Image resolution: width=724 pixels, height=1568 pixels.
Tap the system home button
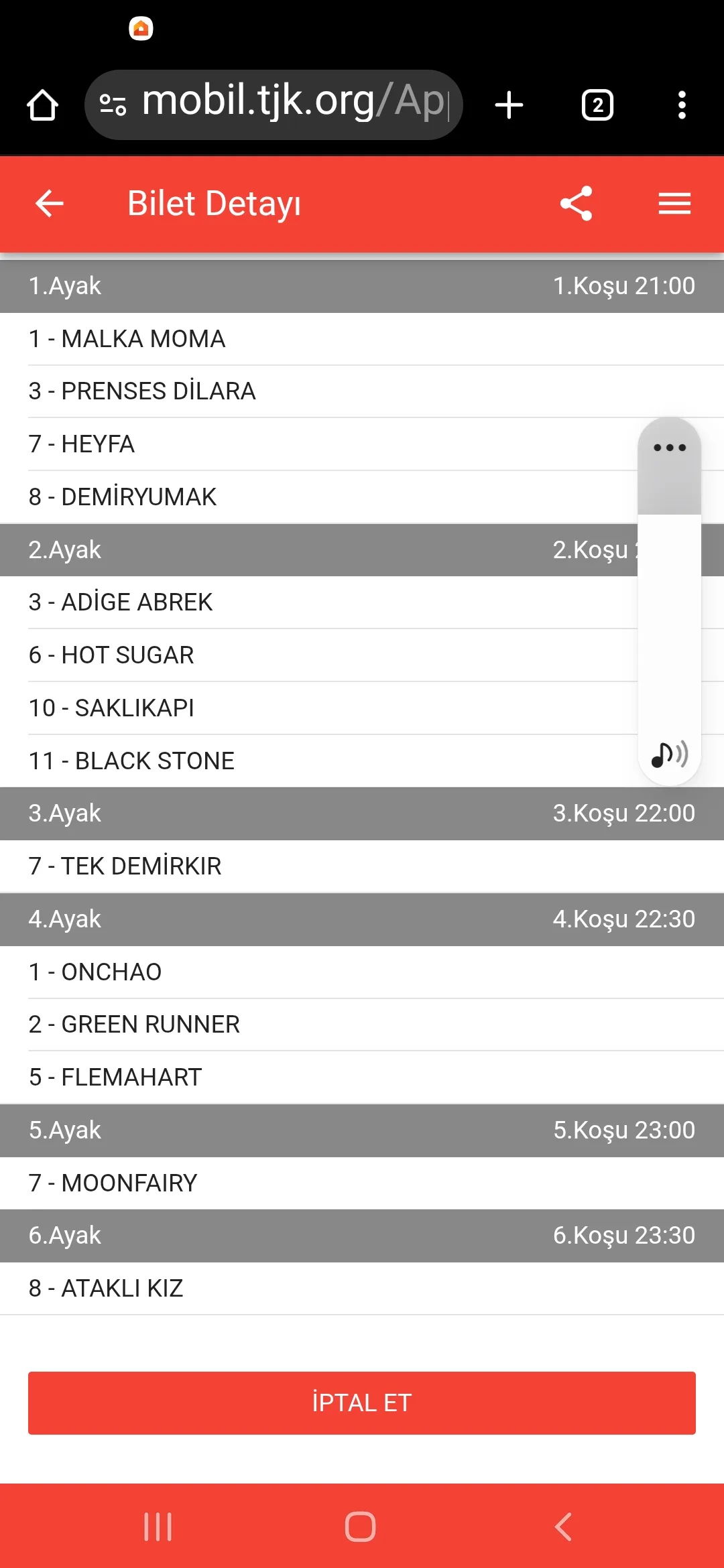click(361, 1526)
